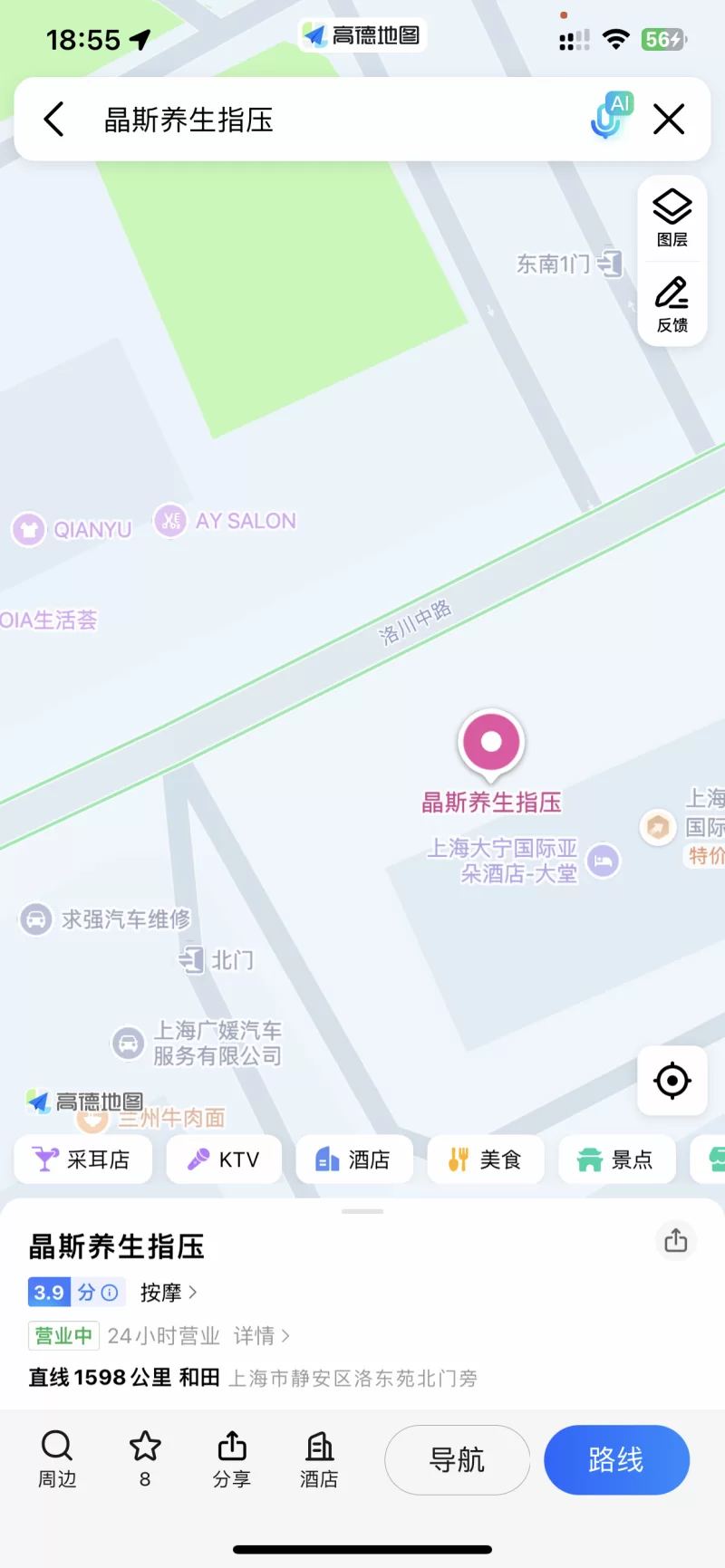Select the 美食 category chip
The width and height of the screenshot is (725, 1568).
(485, 1159)
